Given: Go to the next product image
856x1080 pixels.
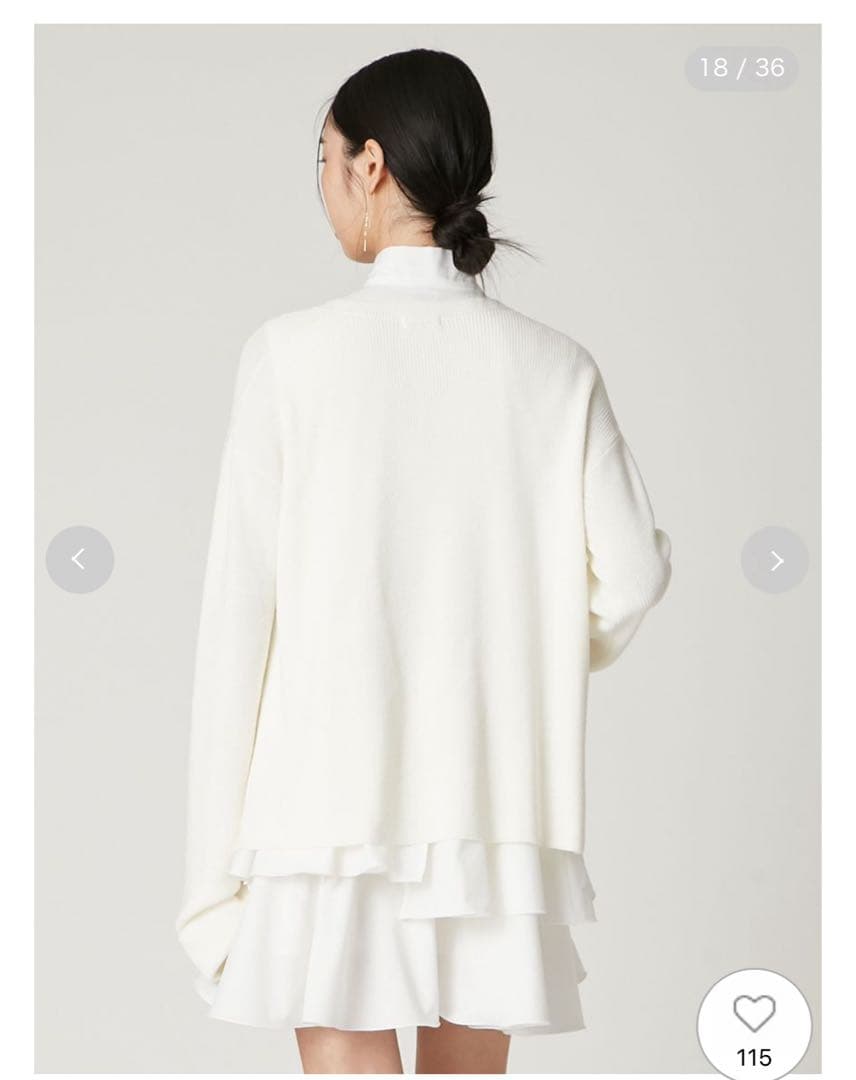Looking at the screenshot, I should click(775, 560).
